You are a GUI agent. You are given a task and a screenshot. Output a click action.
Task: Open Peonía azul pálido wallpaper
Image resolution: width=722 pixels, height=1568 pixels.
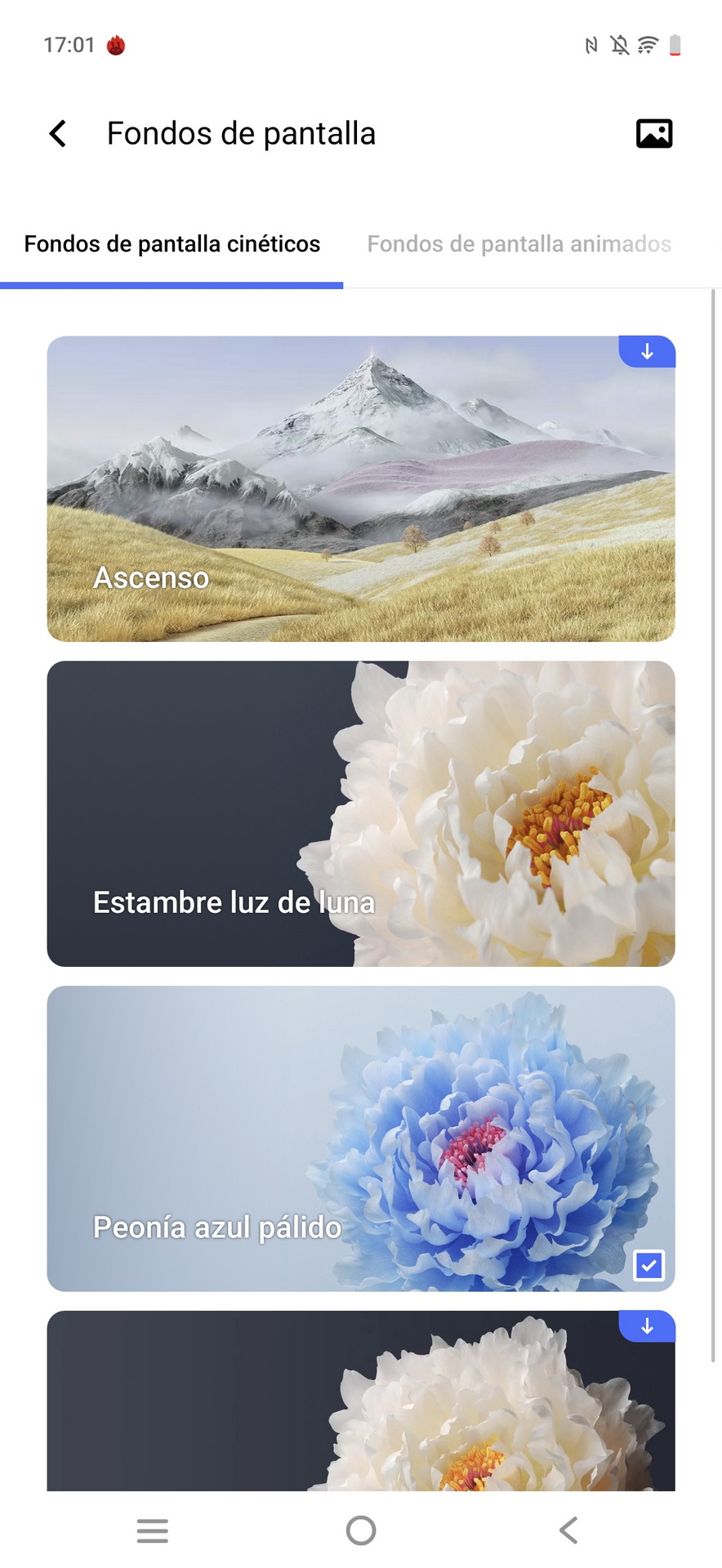pos(361,1138)
